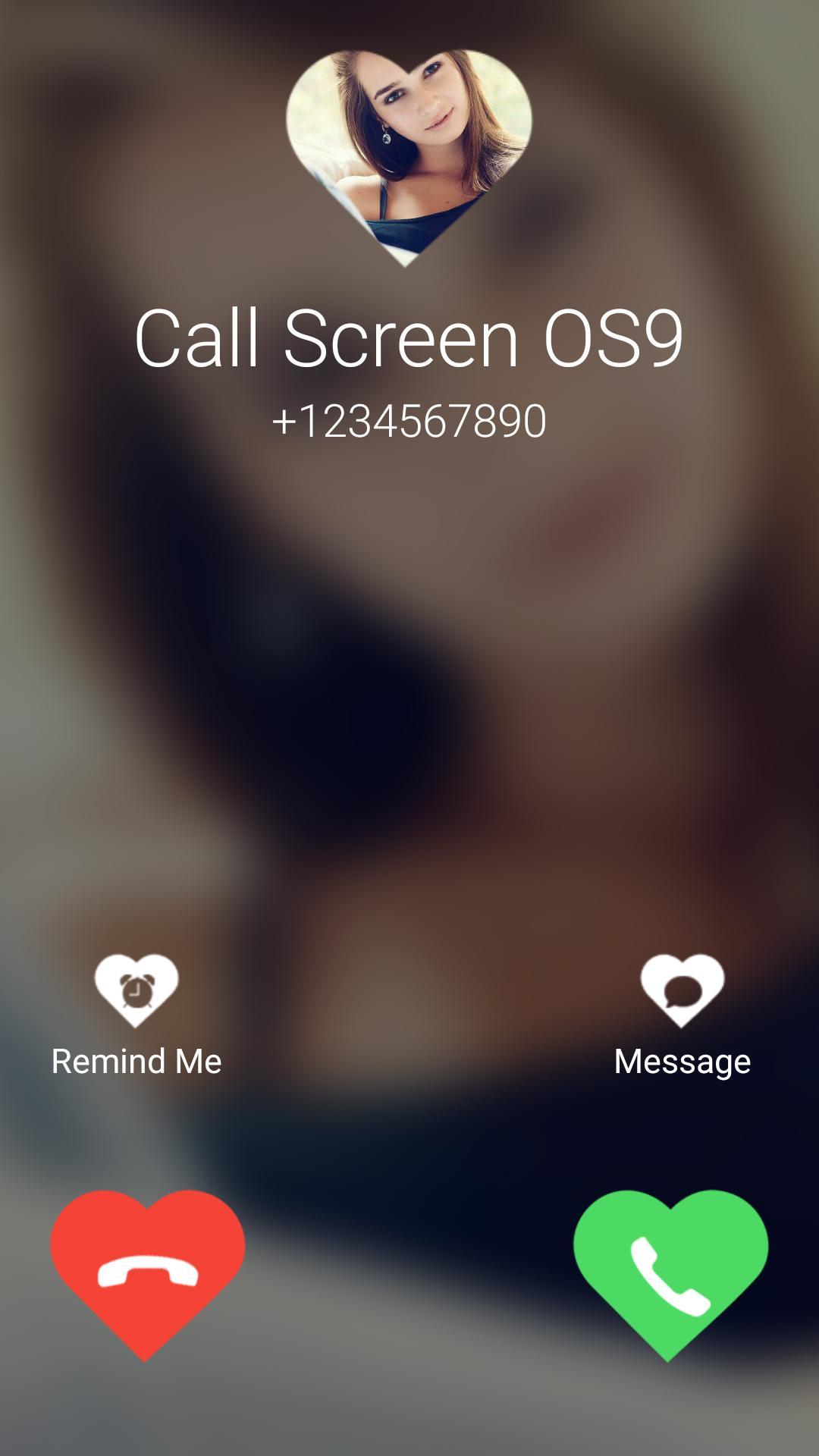Image resolution: width=819 pixels, height=1456 pixels.
Task: Reply with a Message instead
Action: coord(682,990)
